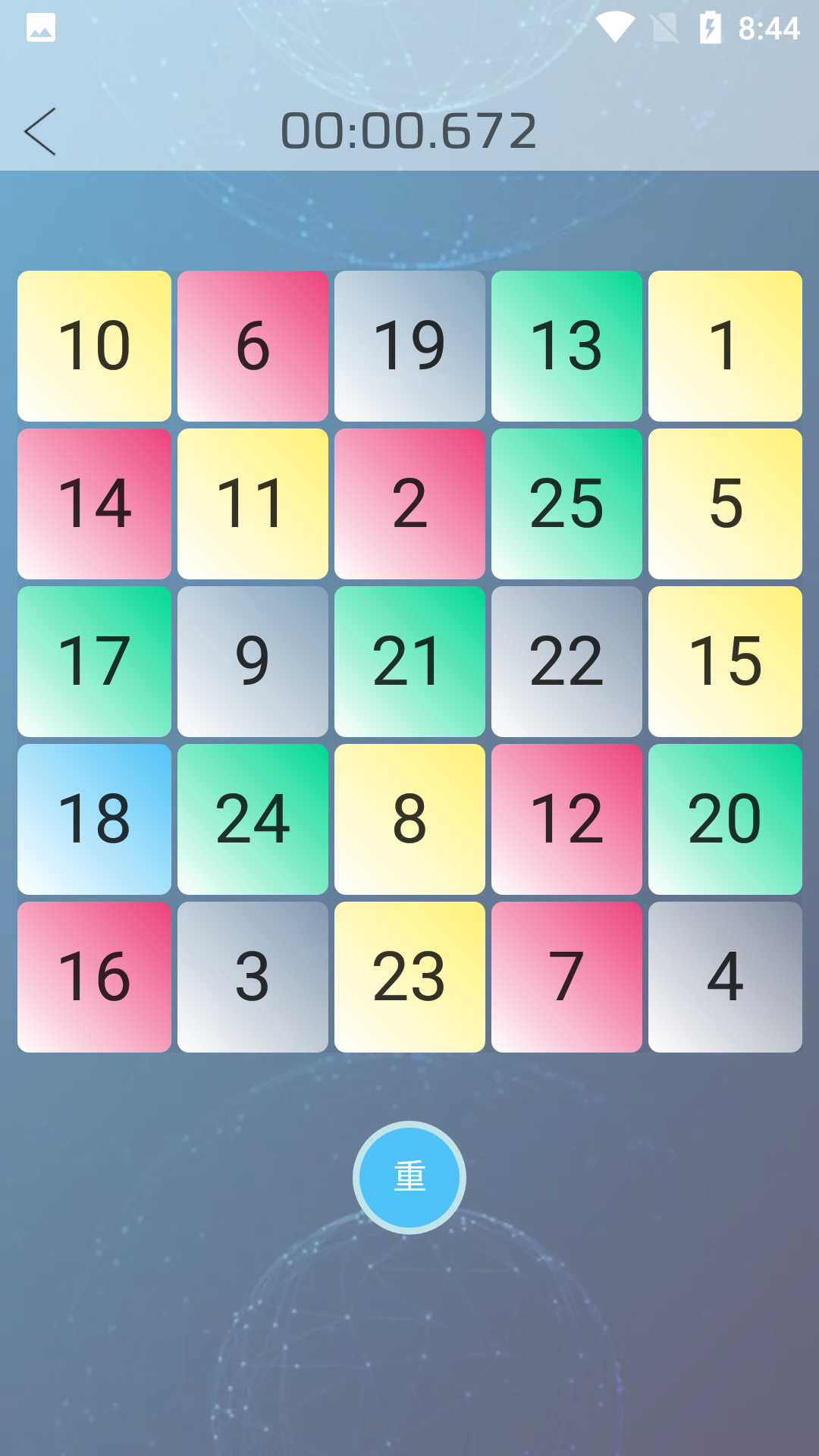Hit the number 4 tile
This screenshot has height=1456, width=819.
[725, 977]
